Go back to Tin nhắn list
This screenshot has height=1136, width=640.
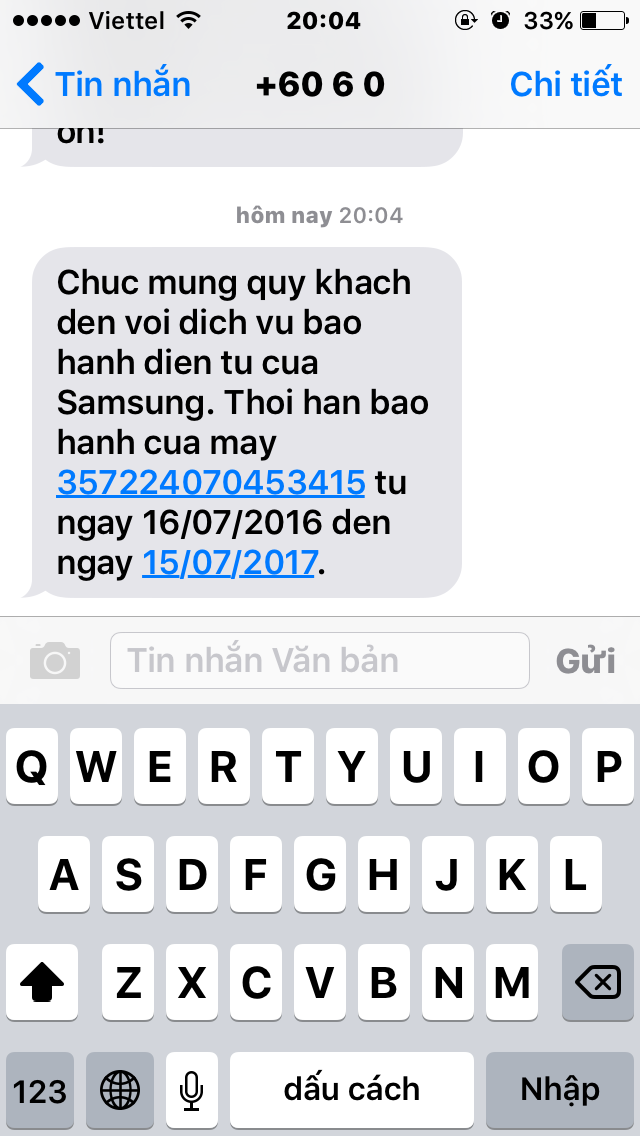click(x=104, y=84)
